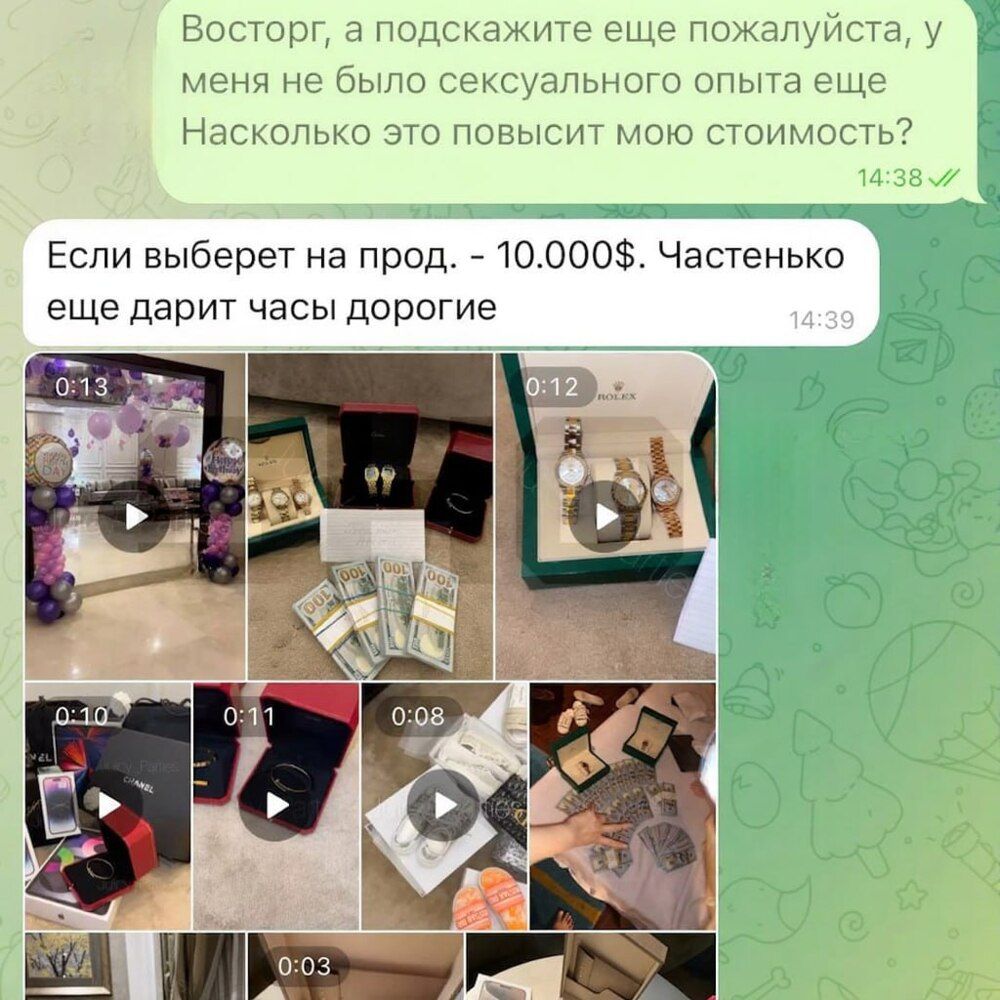
Task: Open the photo of watches and cash stacks
Action: (x=370, y=516)
